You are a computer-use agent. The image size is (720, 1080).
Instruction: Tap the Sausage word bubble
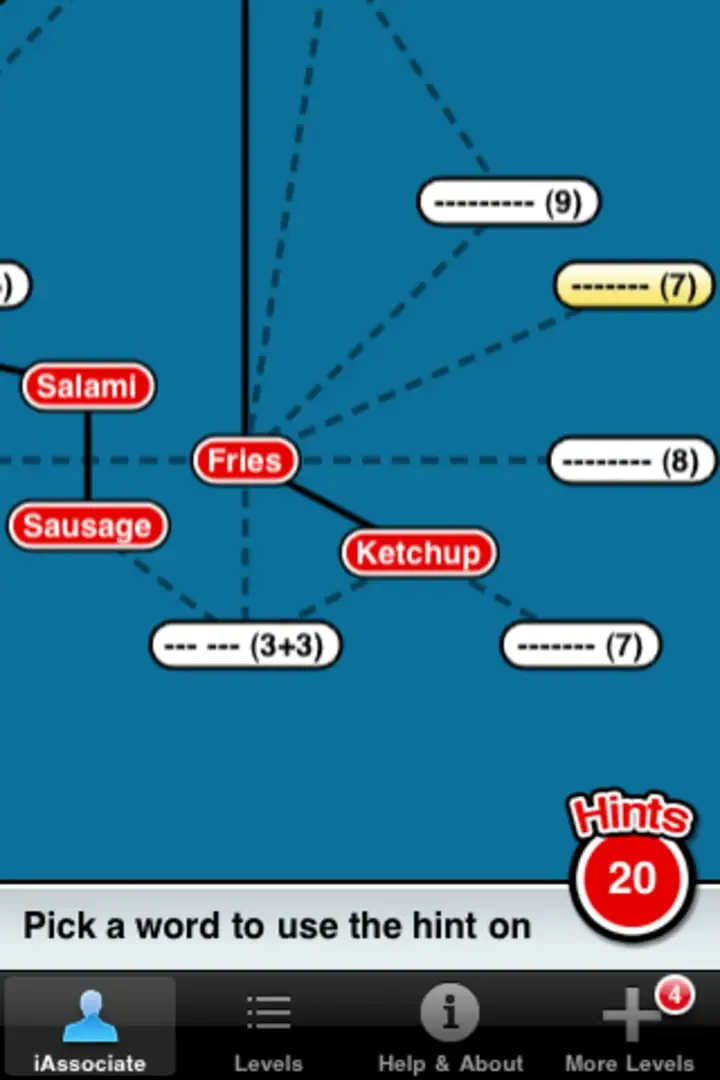tap(87, 526)
